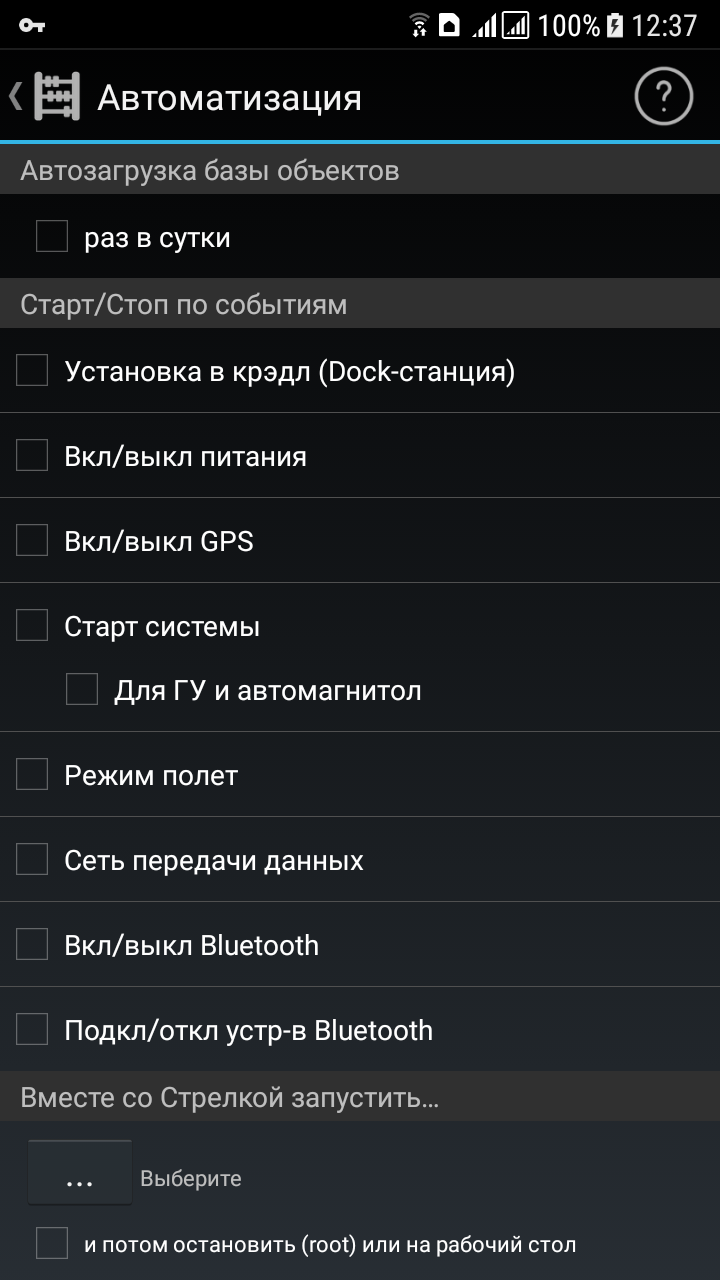Enable 'Сеть передачи данных'

coord(32,860)
